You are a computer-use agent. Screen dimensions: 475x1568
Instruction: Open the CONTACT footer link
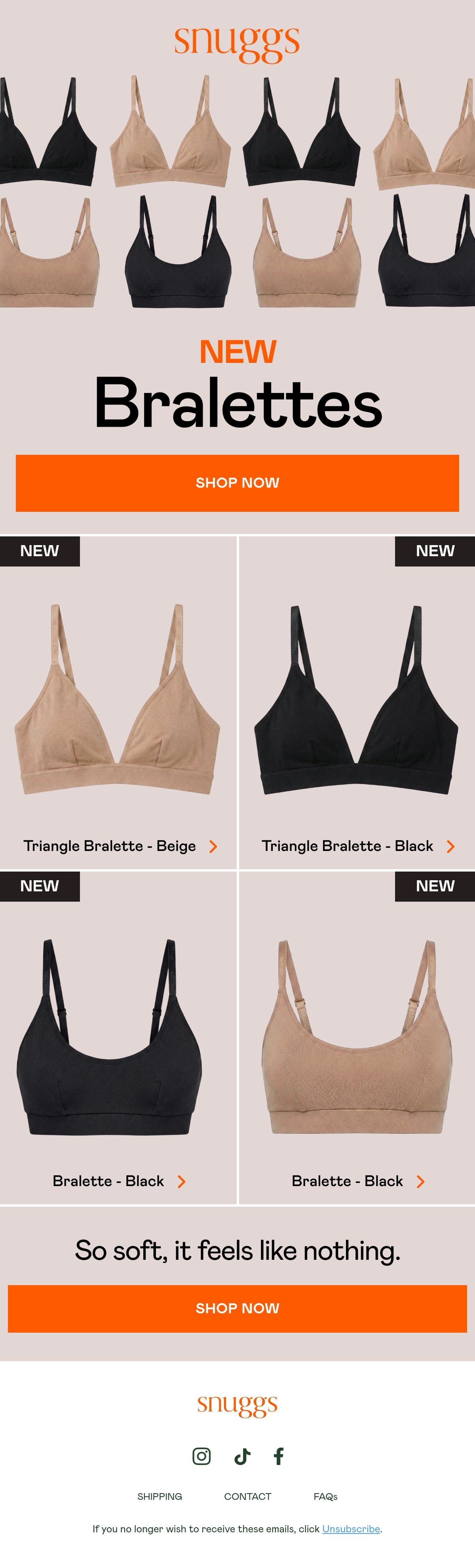coord(247,1496)
